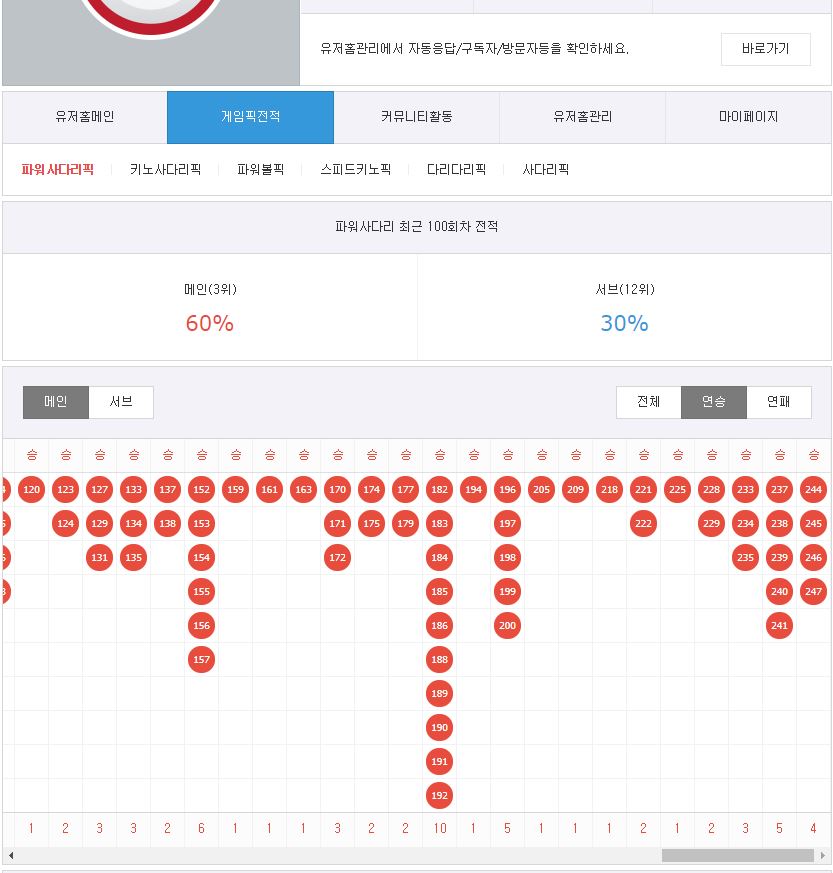The height and width of the screenshot is (873, 833).
Task: Show the 연패 losing streaks
Action: [x=778, y=402]
